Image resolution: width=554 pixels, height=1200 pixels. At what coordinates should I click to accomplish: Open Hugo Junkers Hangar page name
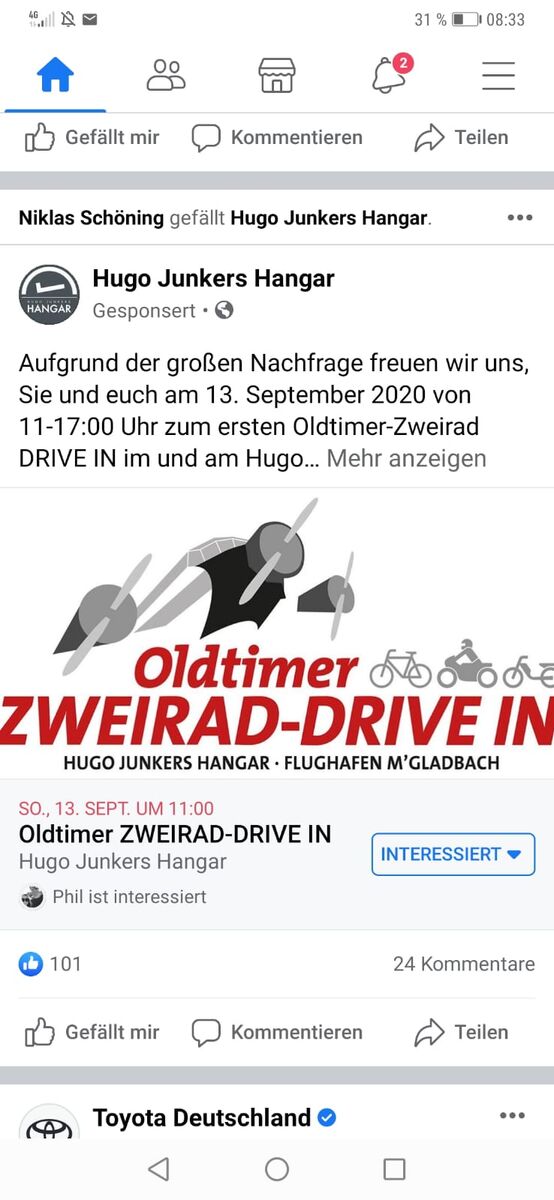click(213, 279)
